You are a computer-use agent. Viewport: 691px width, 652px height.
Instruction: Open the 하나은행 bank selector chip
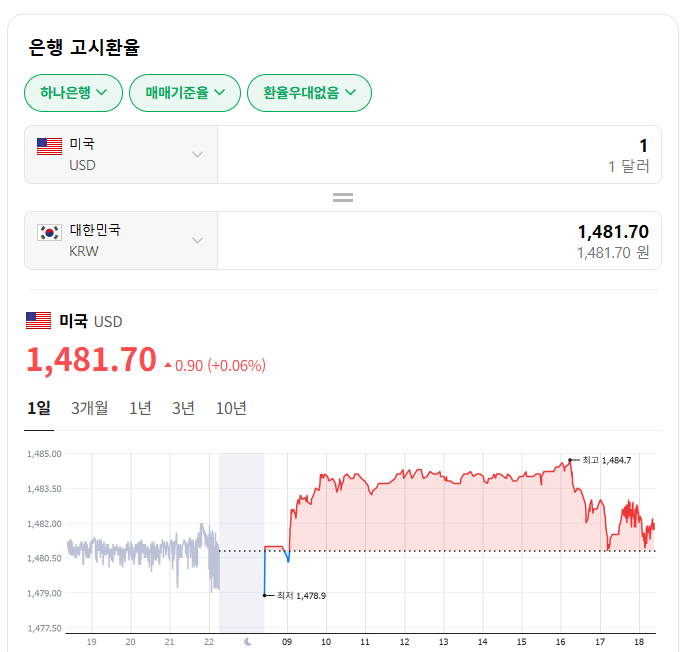[73, 93]
